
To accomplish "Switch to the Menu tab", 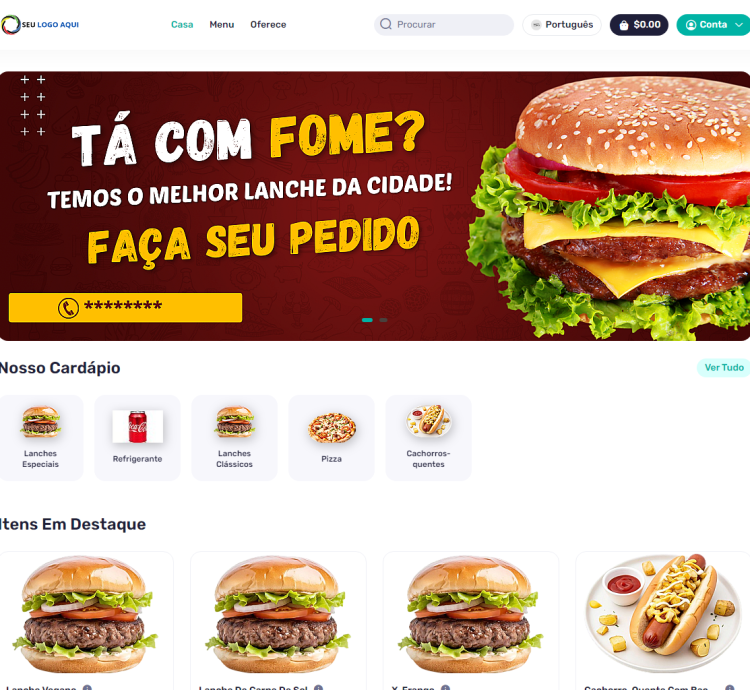I will [221, 24].
